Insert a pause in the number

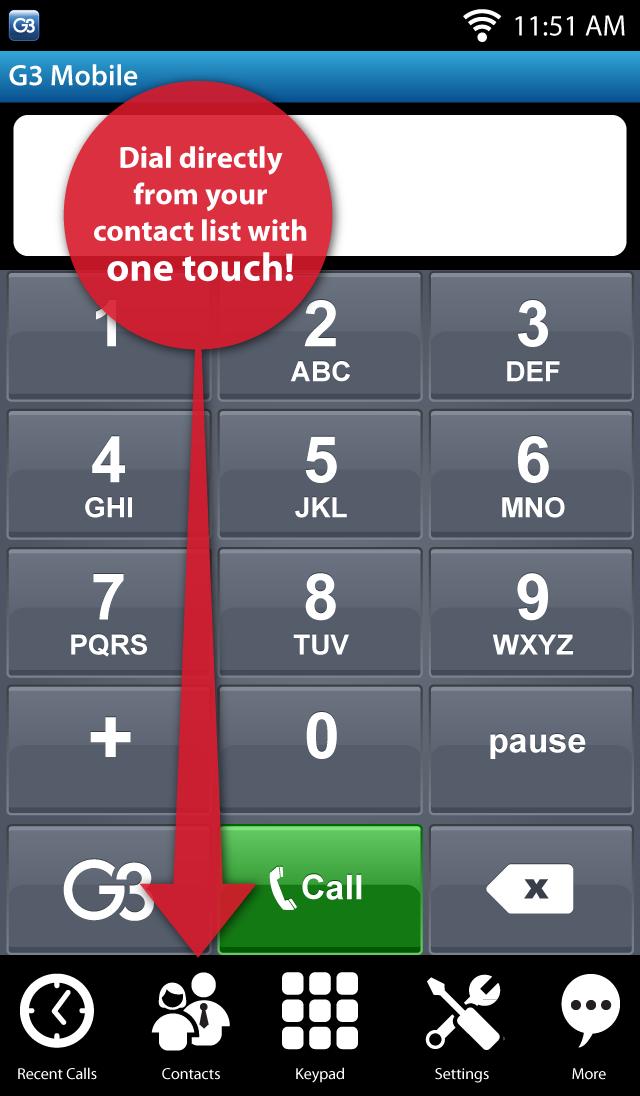531,750
